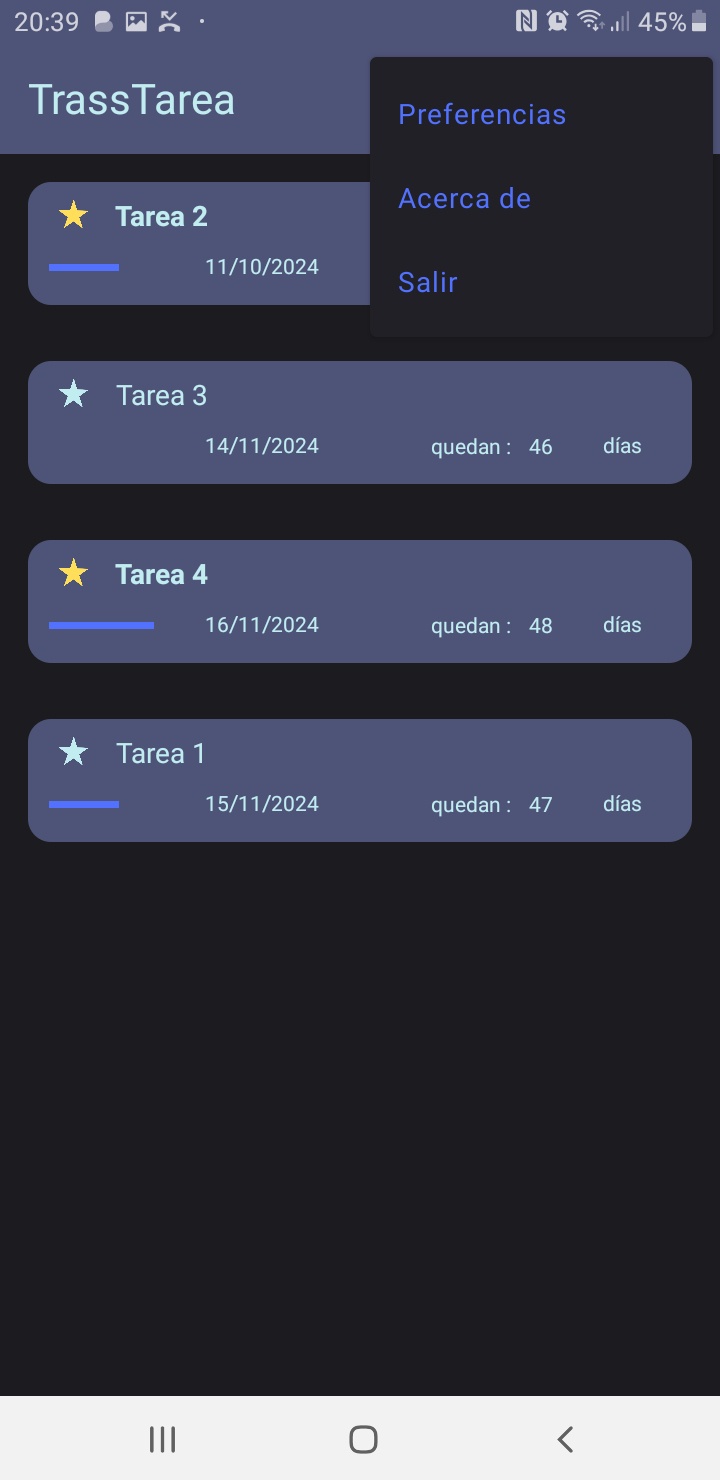
Task: Toggle the yellow star on Tarea 4
Action: tap(73, 573)
